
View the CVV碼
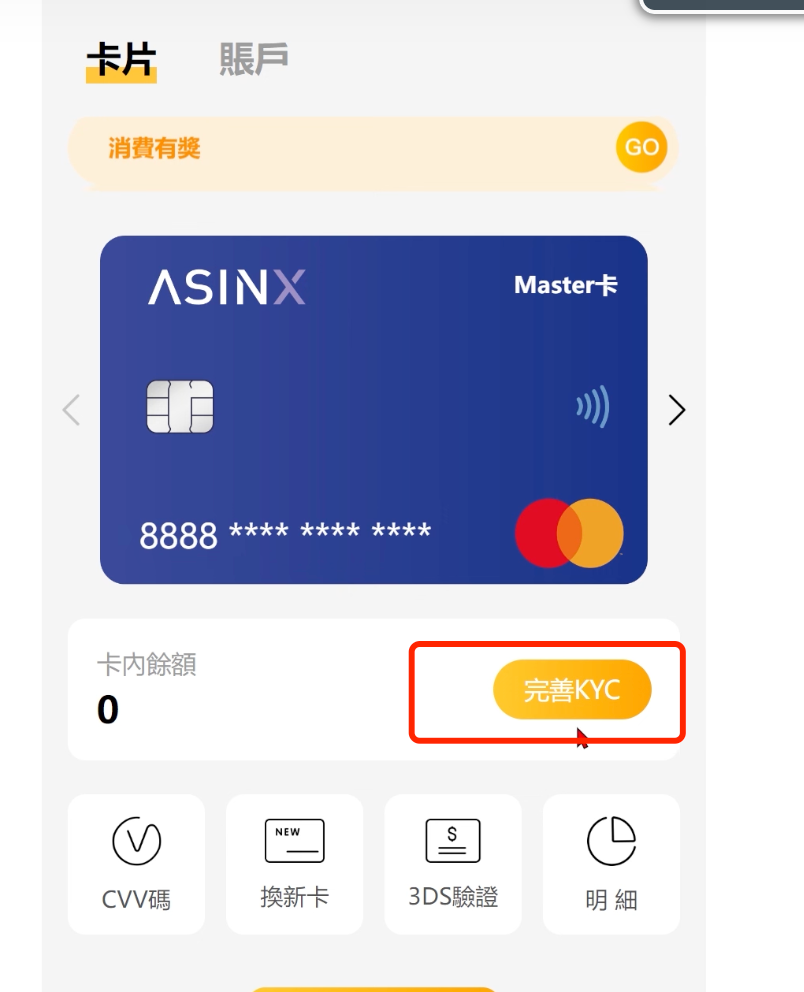(x=136, y=864)
